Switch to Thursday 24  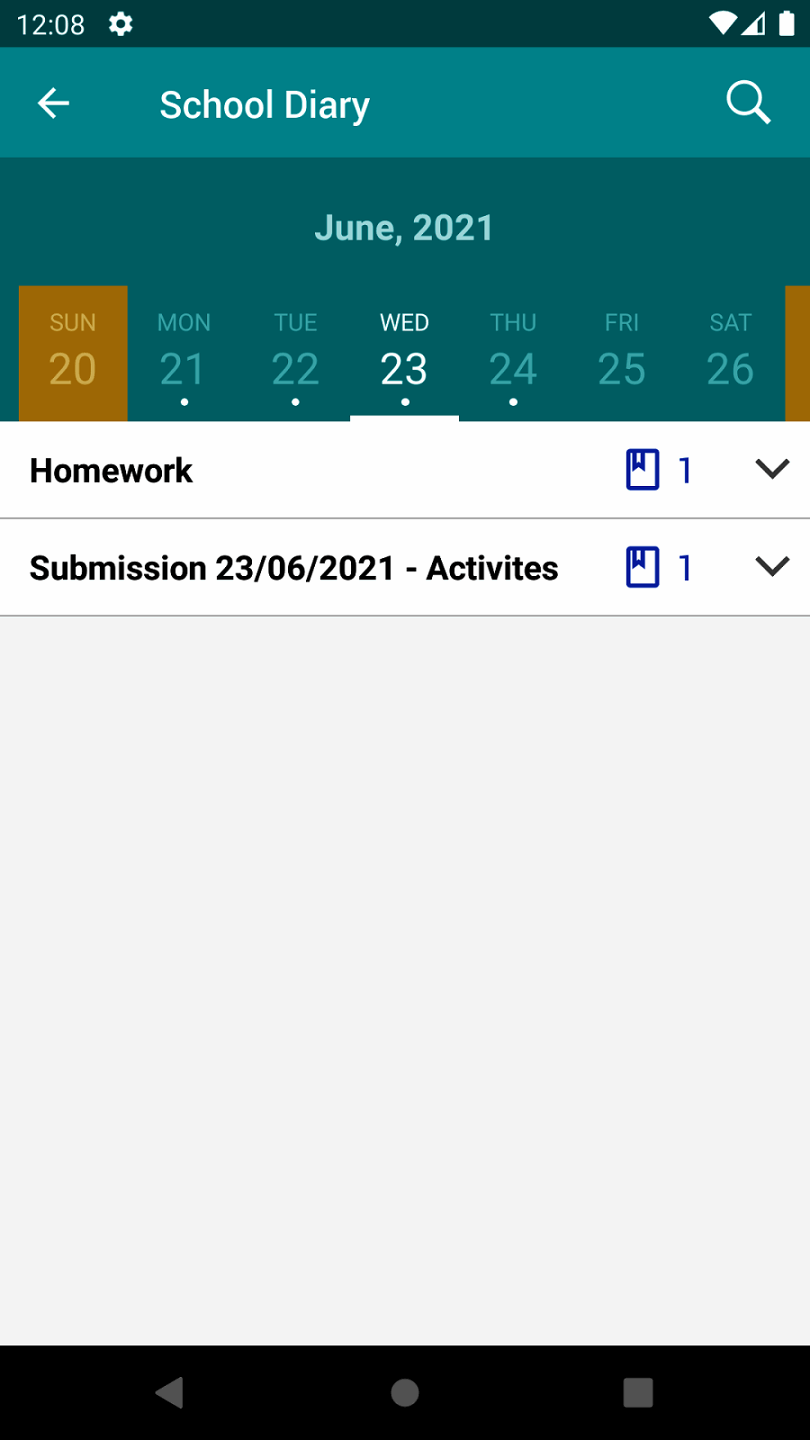(x=513, y=353)
